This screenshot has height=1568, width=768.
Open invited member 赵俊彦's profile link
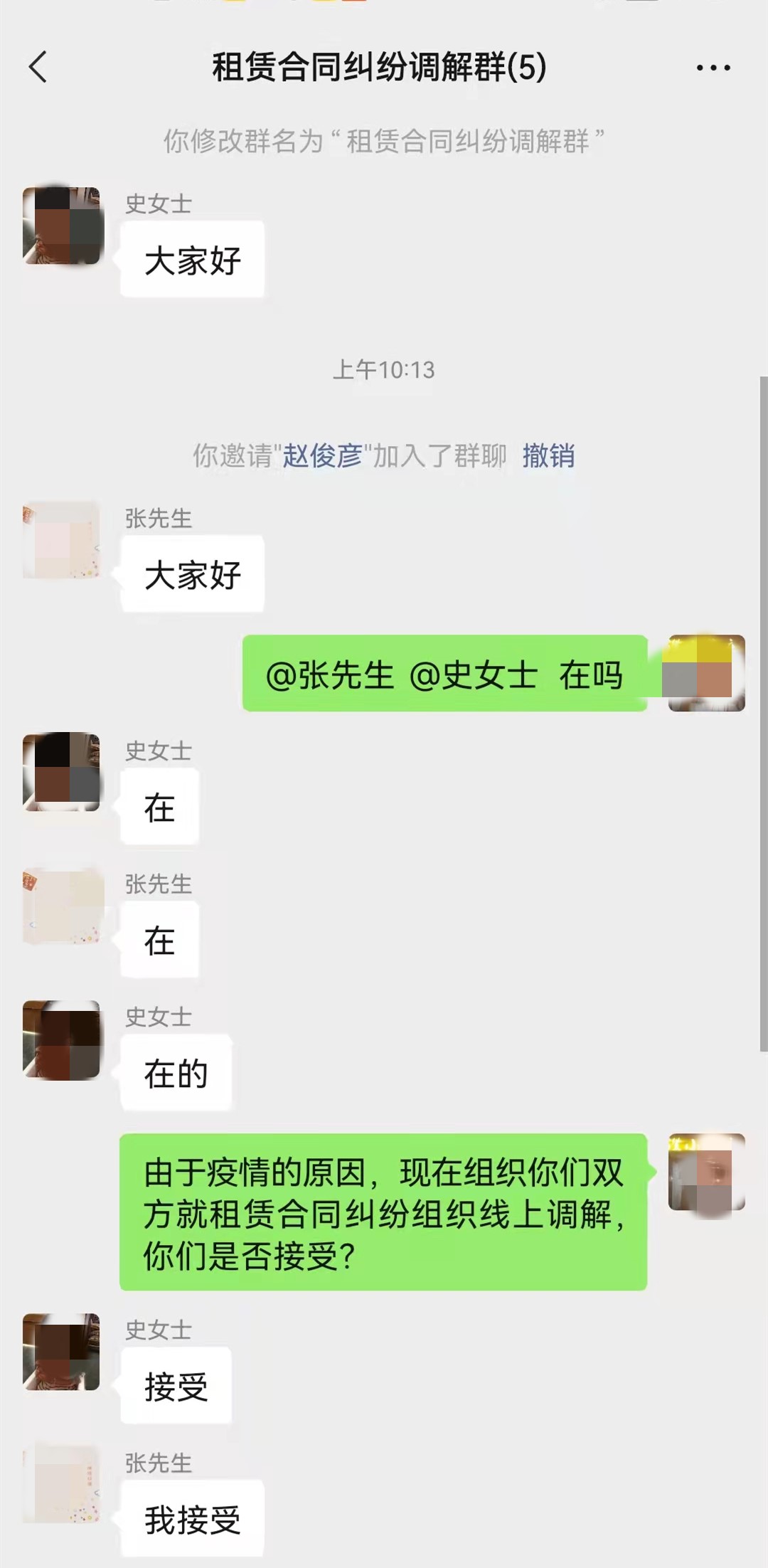coord(323,455)
